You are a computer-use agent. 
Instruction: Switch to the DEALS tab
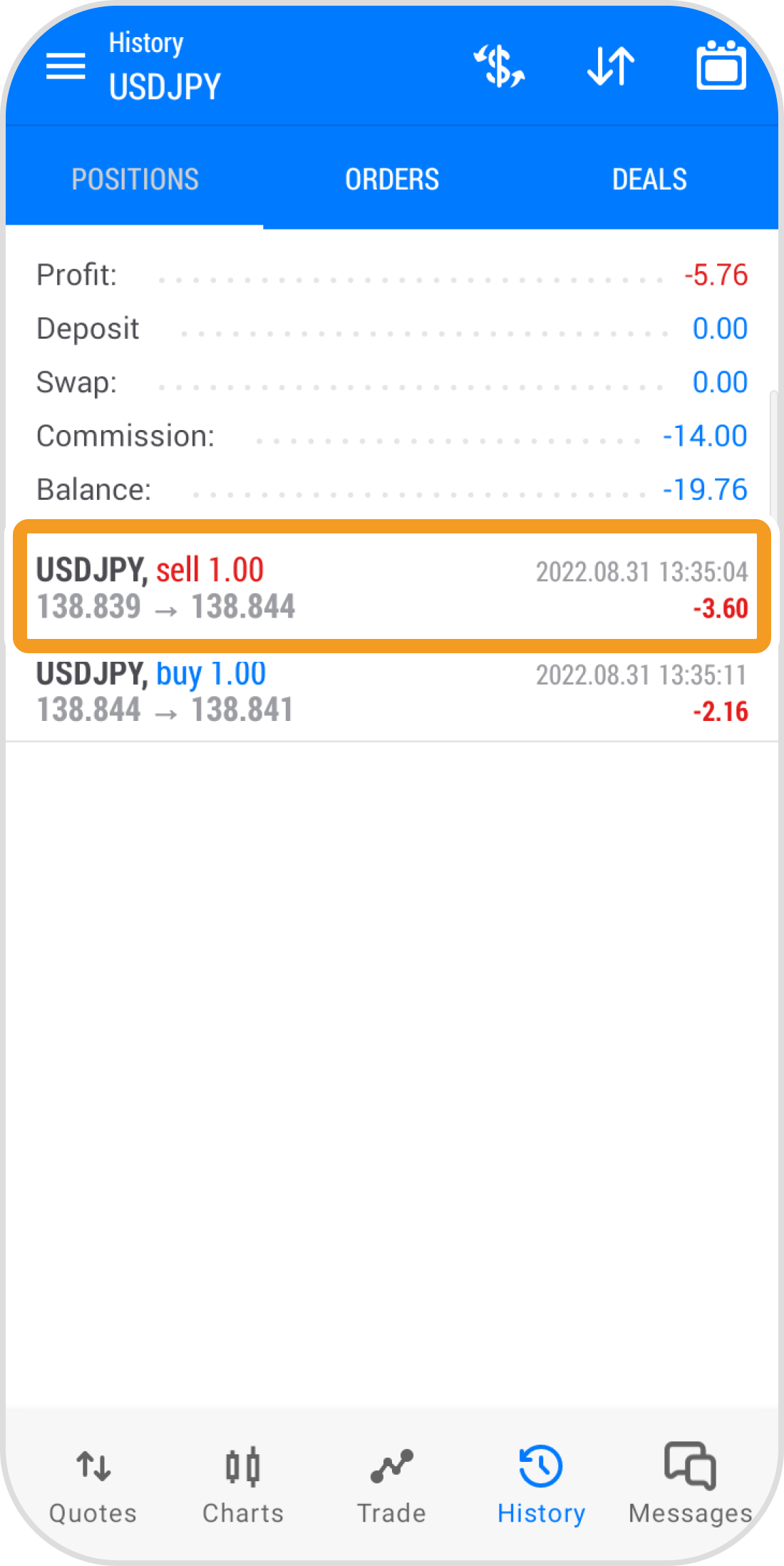(649, 178)
